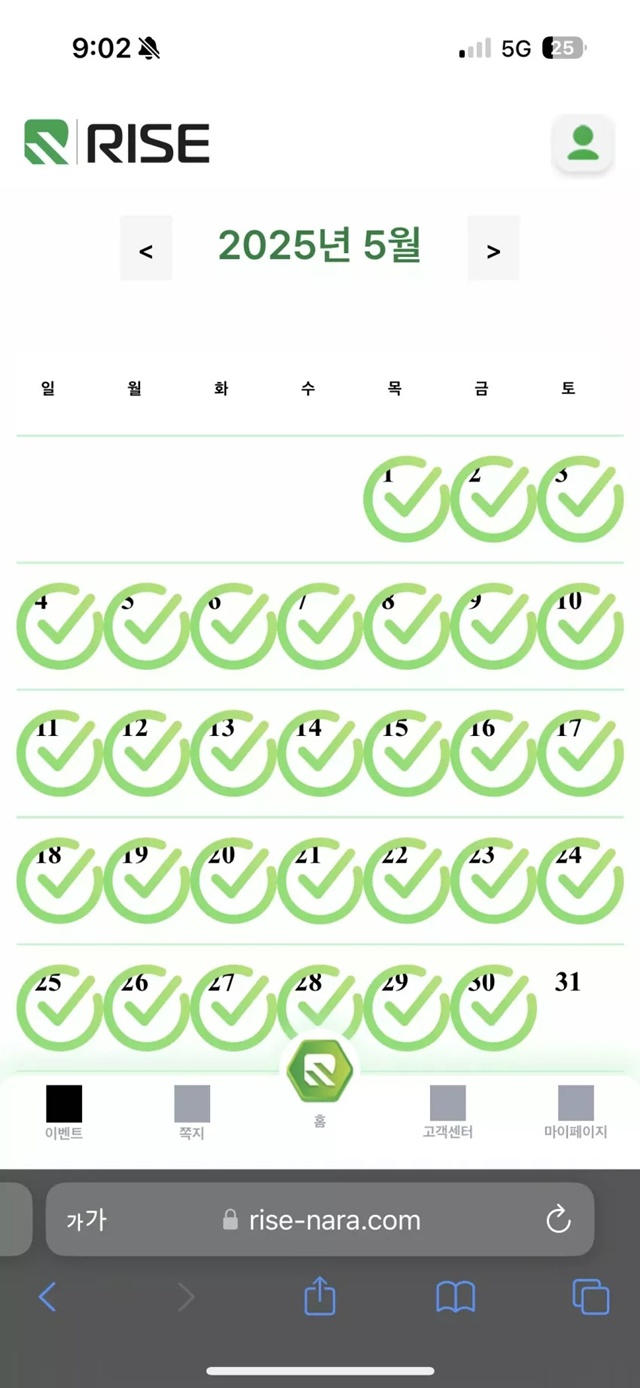The width and height of the screenshot is (640, 1388).
Task: Open the 고객센터 tab
Action: 448,1113
